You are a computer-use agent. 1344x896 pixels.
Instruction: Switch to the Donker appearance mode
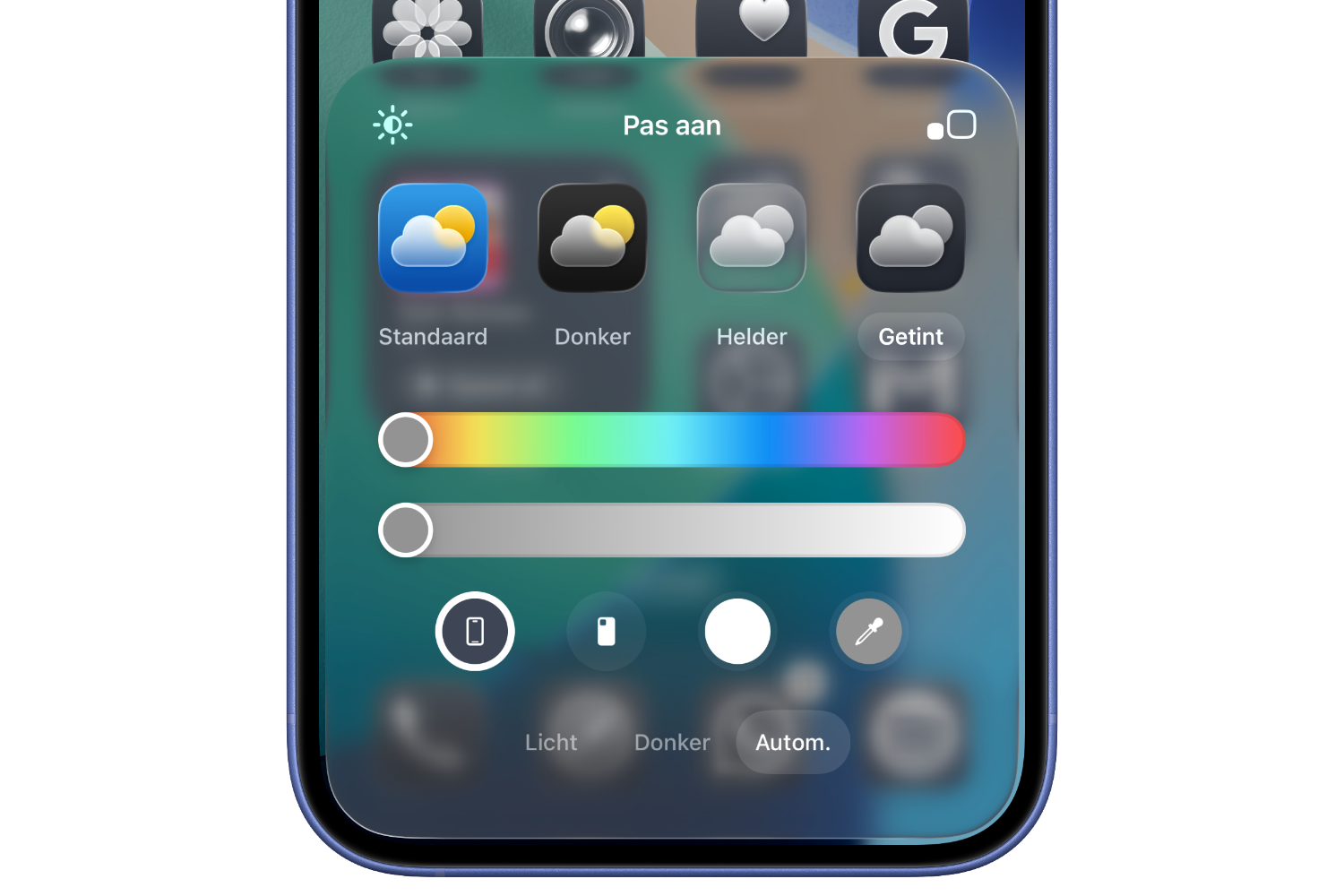click(x=672, y=743)
